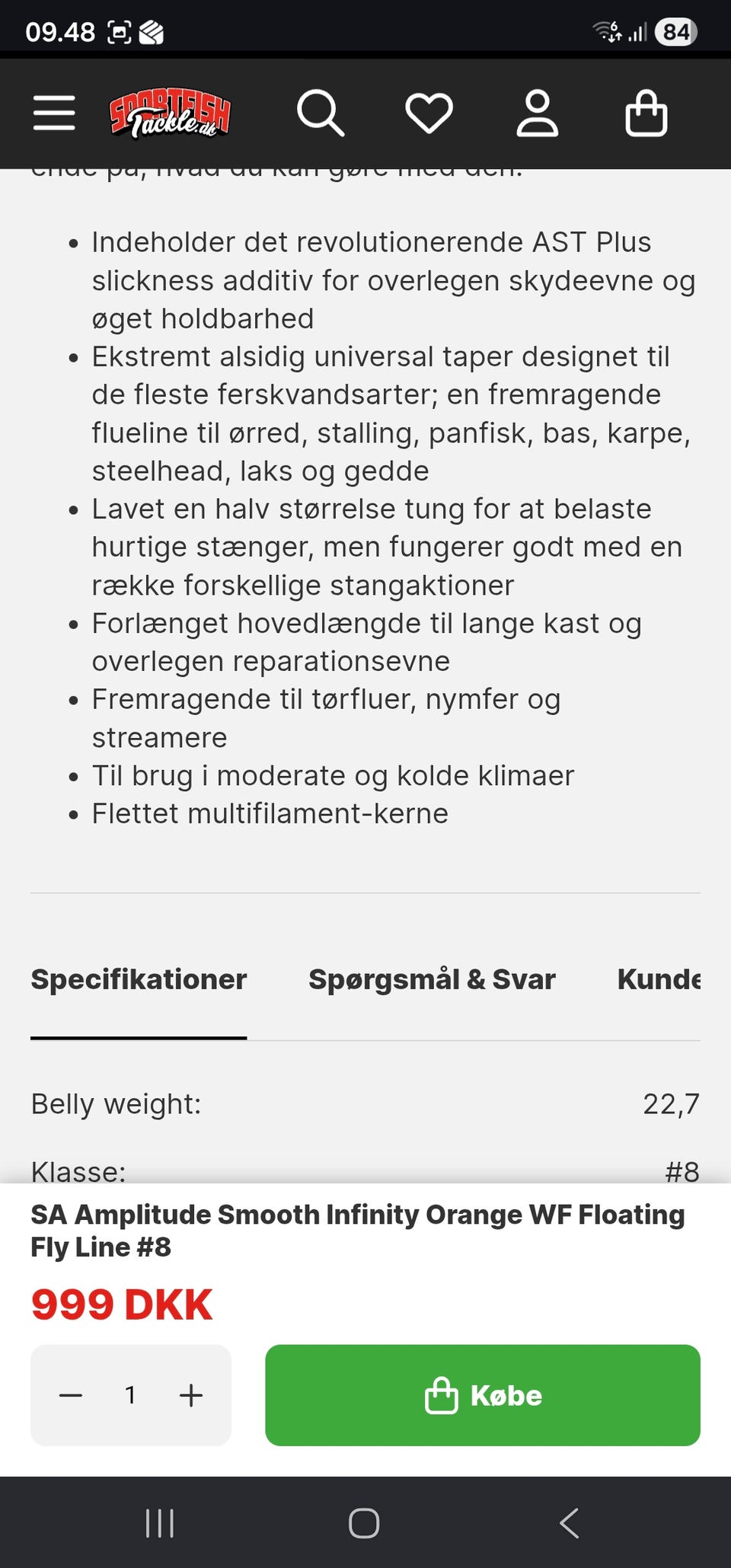Switch to the Kunde tab
The height and width of the screenshot is (1568, 731).
click(659, 979)
